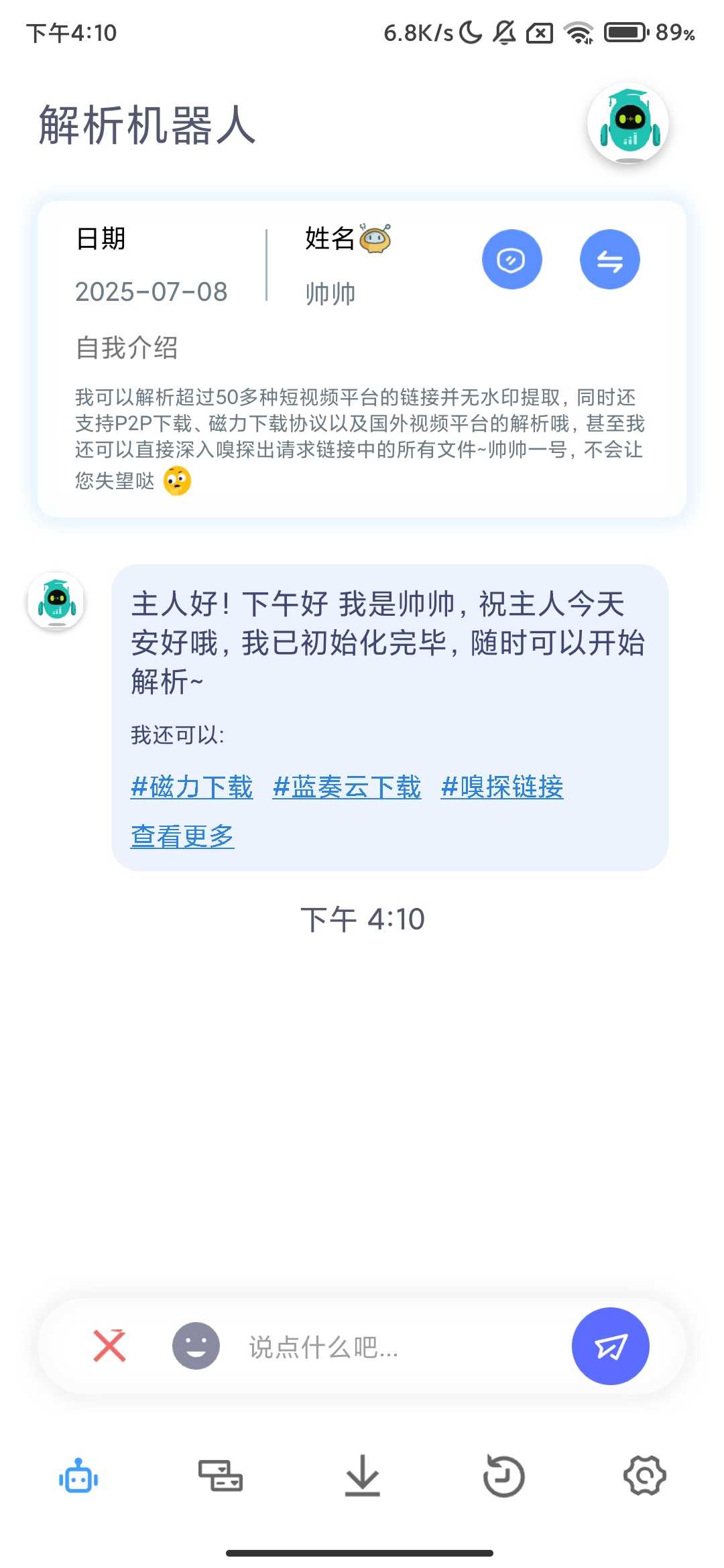Open the #嗅探链接 link
Image resolution: width=724 pixels, height=1568 pixels.
[502, 789]
